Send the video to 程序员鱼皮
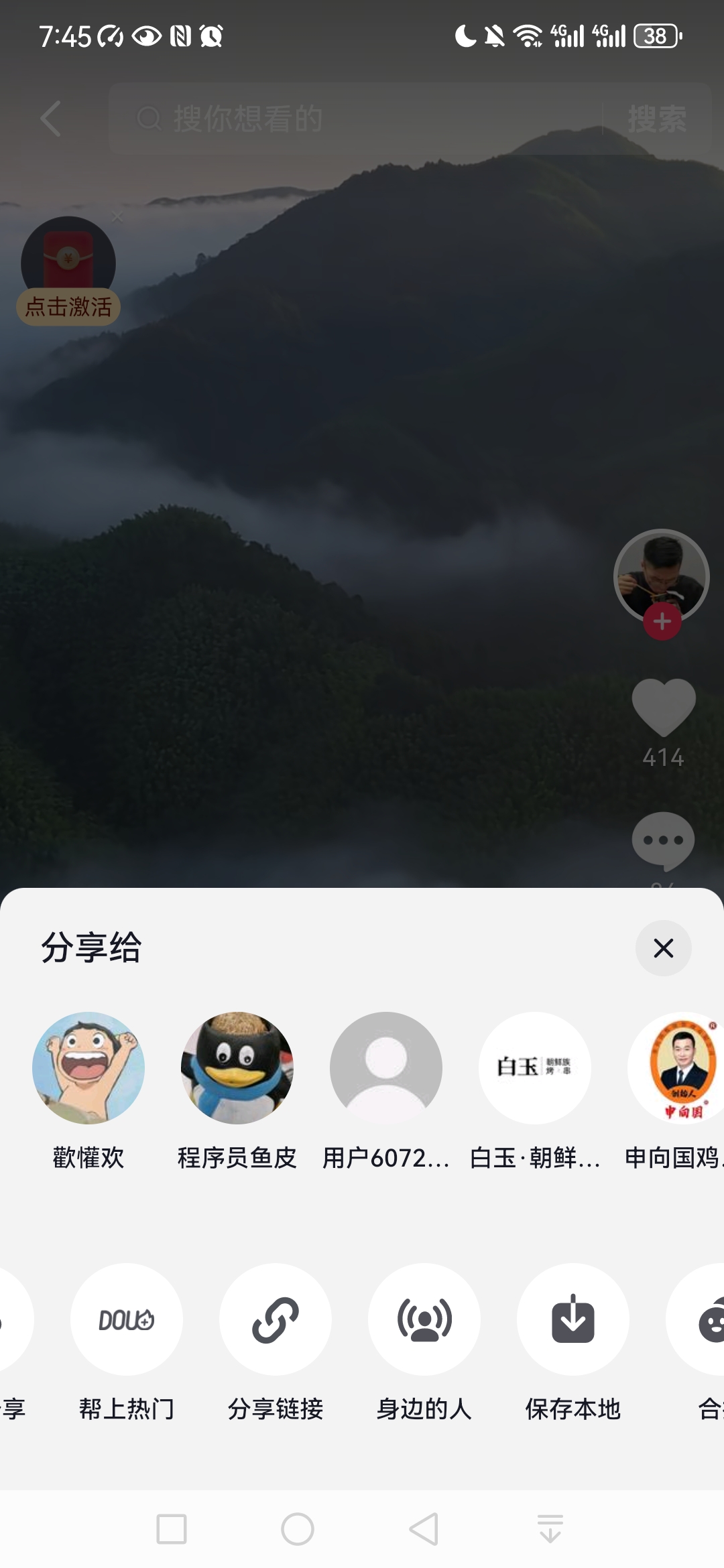 (x=237, y=1068)
